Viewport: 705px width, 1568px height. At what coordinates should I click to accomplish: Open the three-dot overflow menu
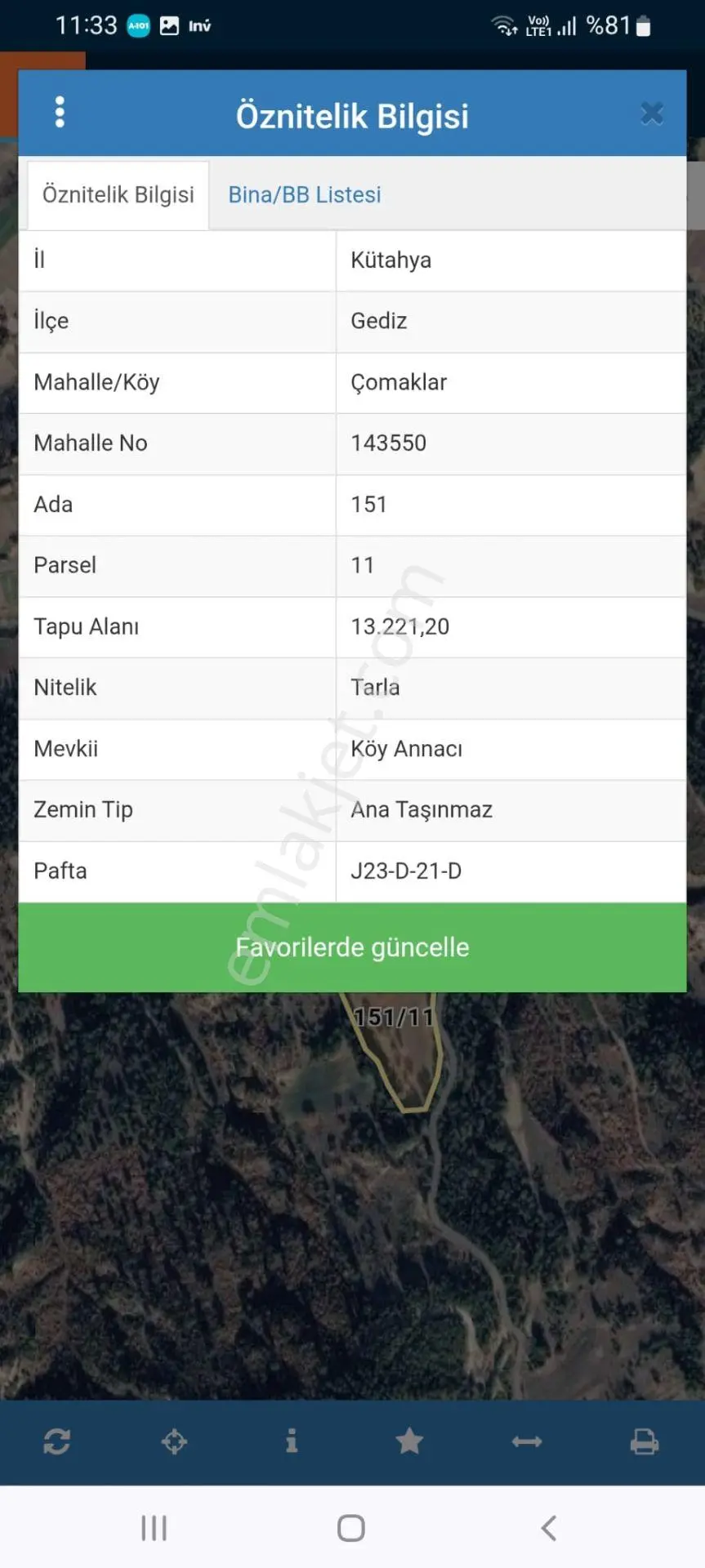coord(60,112)
